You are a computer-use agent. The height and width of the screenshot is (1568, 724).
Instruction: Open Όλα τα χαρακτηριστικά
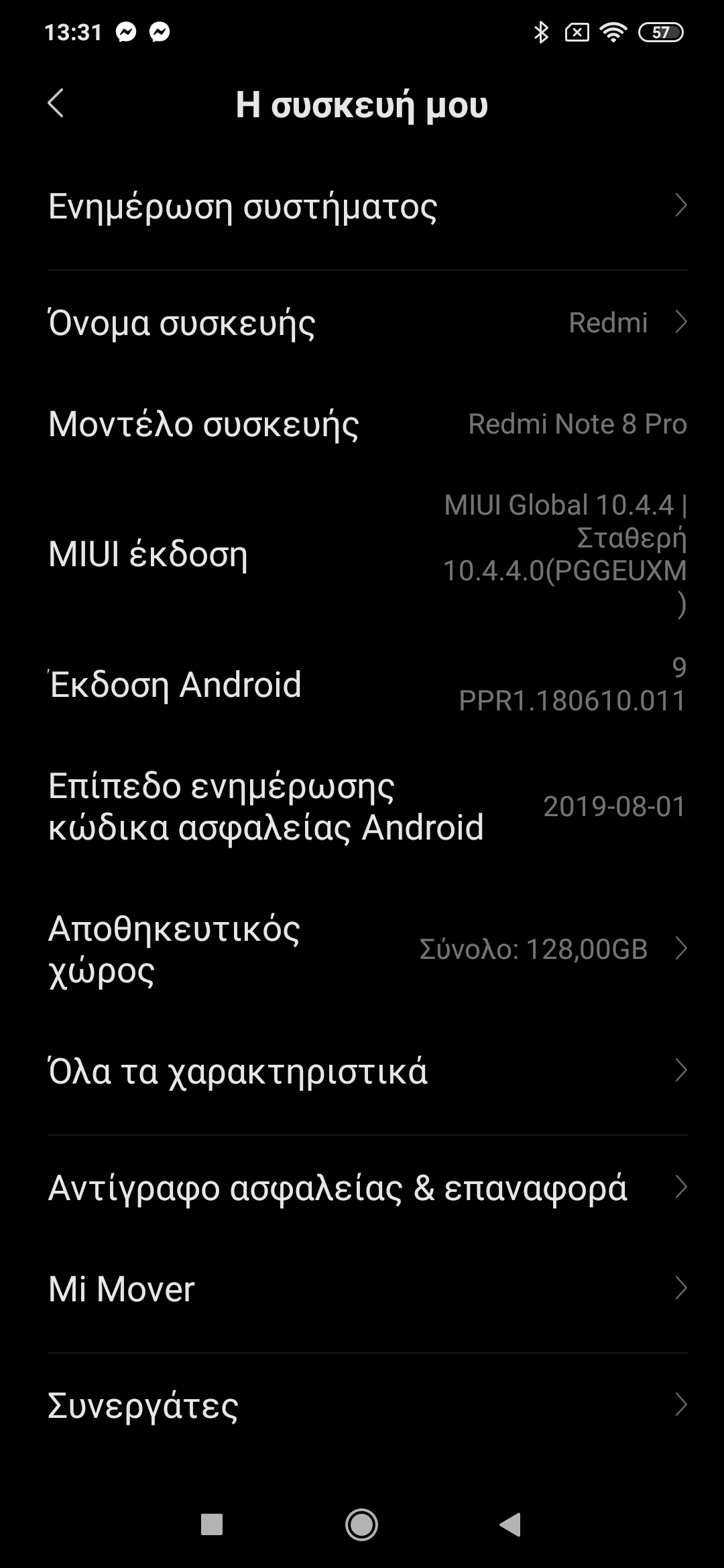362,1071
